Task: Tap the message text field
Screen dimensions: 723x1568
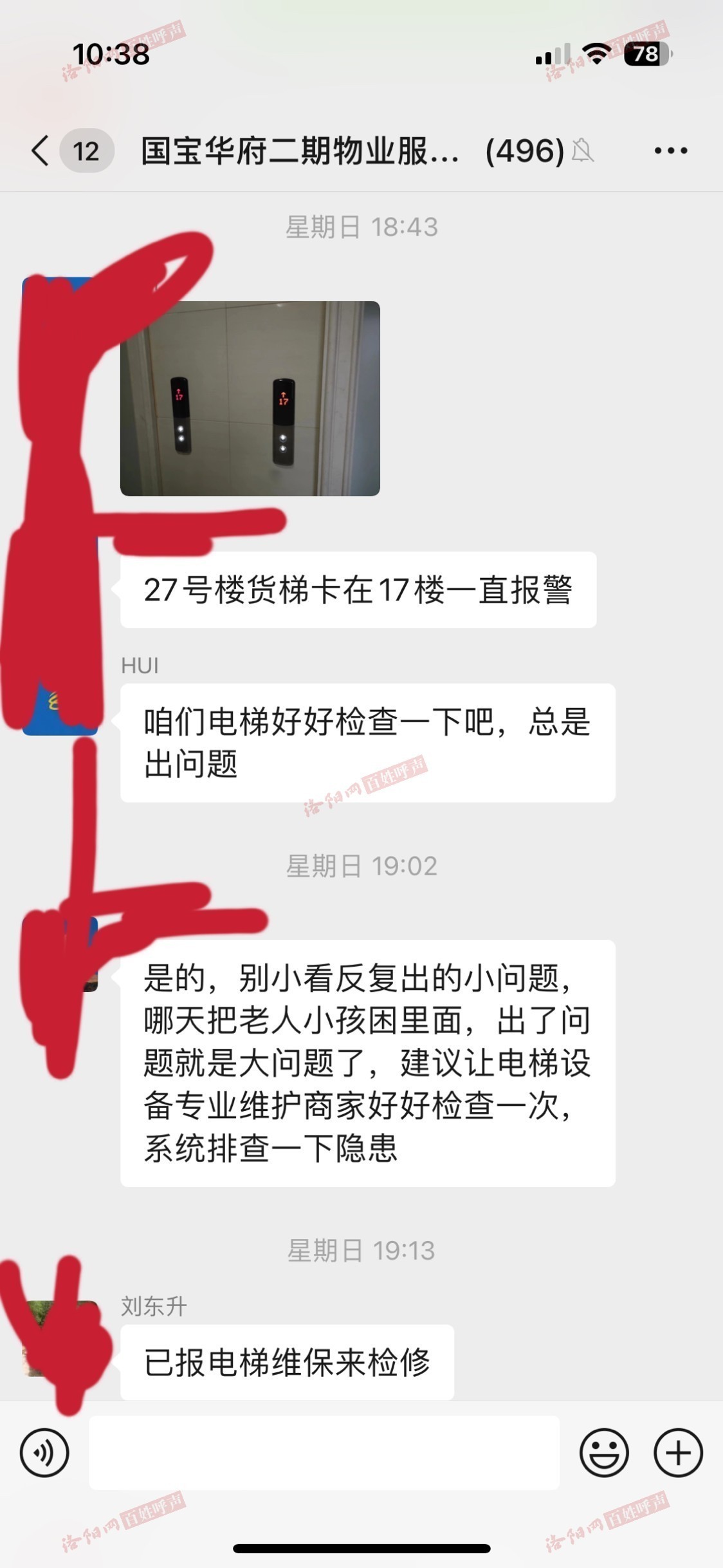Action: 324,1453
